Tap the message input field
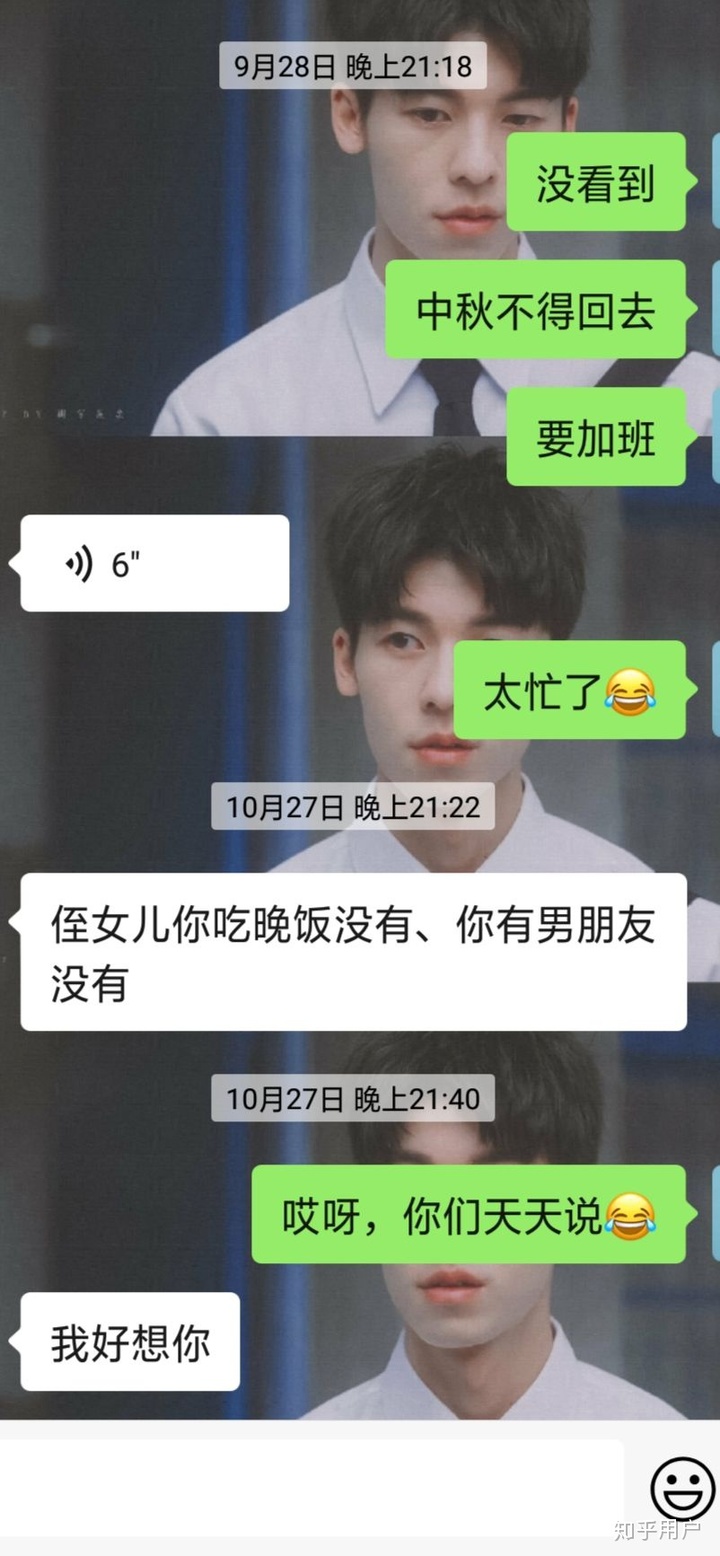The width and height of the screenshot is (720, 1556). [x=310, y=1488]
